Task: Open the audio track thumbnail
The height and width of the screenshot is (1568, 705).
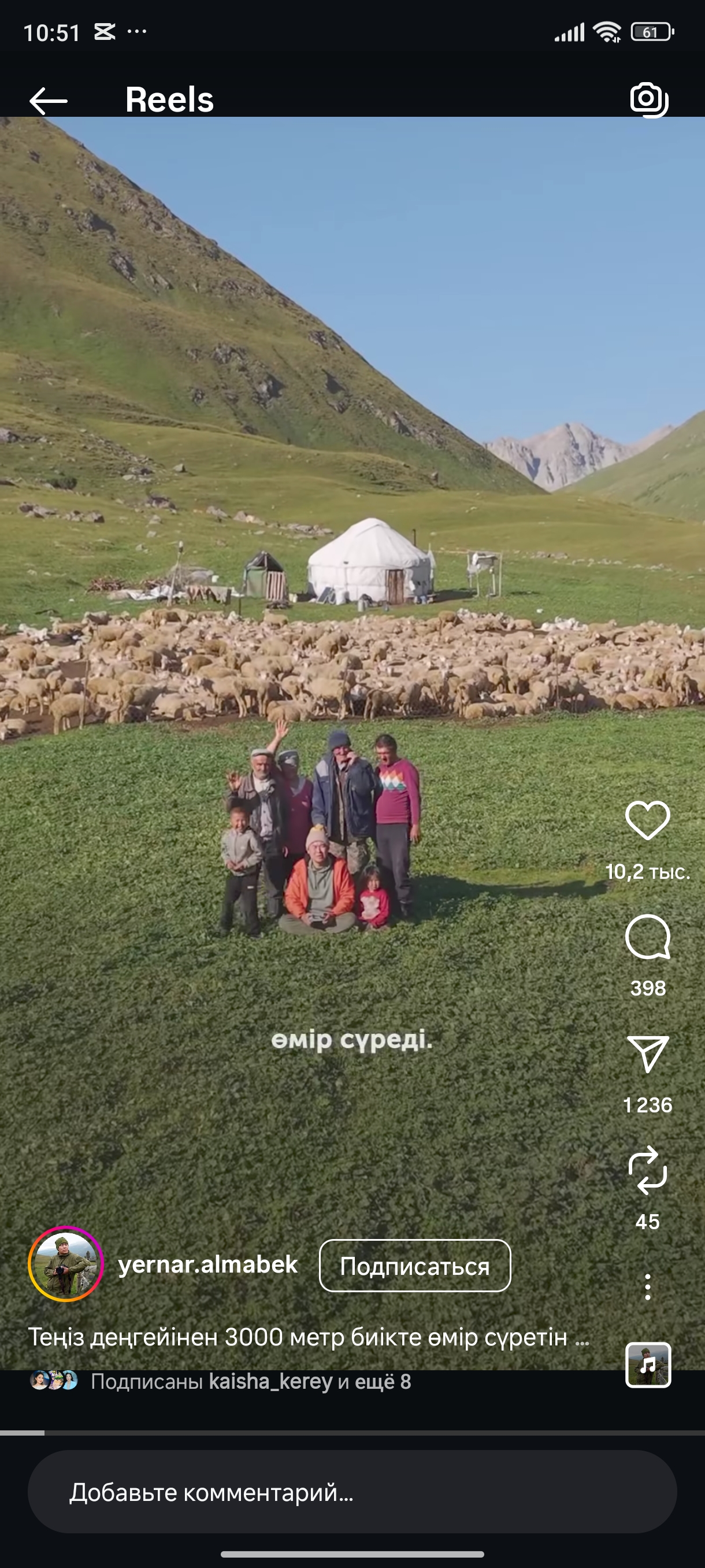Action: 648,1364
